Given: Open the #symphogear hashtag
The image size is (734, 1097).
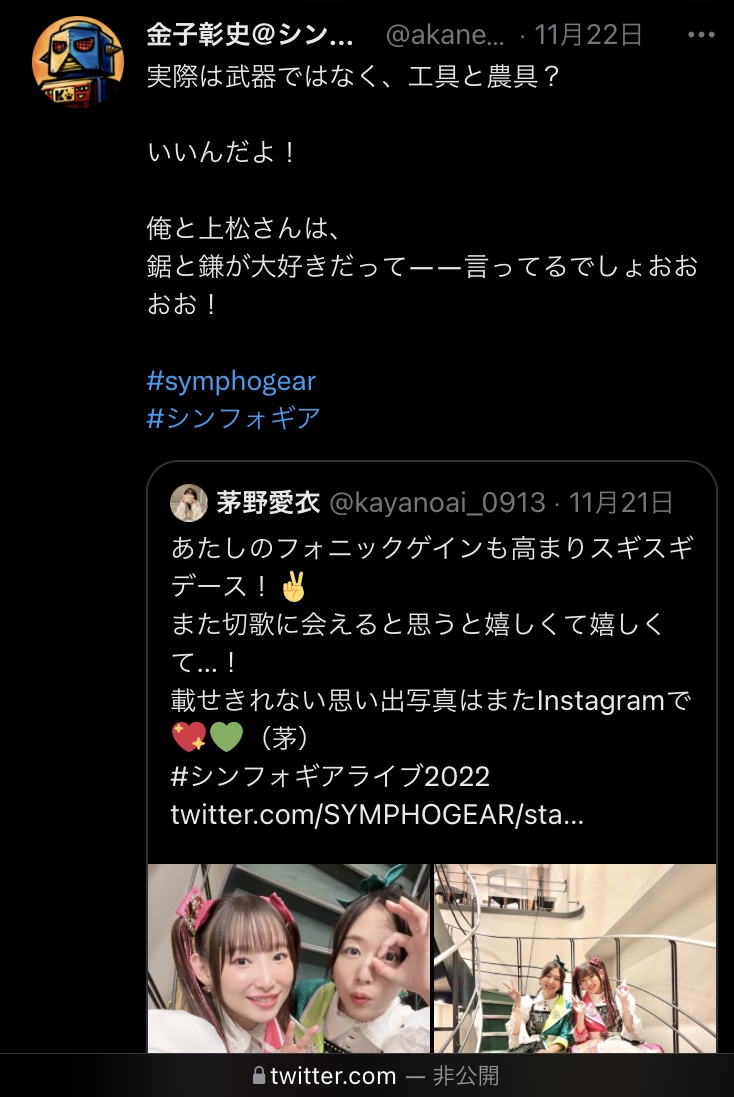Looking at the screenshot, I should (231, 381).
